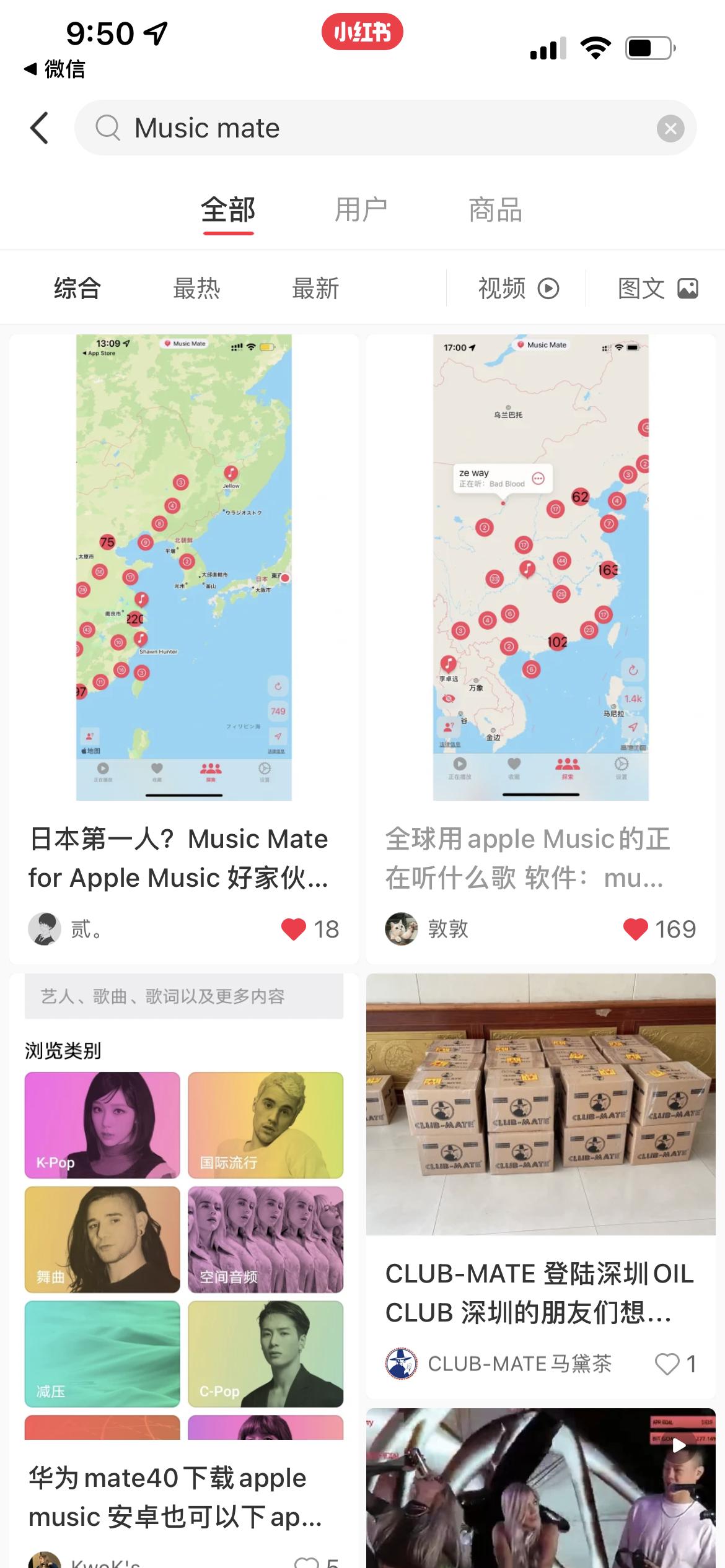Switch to the 用户 tab
Screen dimensions: 725x1568
(x=361, y=211)
